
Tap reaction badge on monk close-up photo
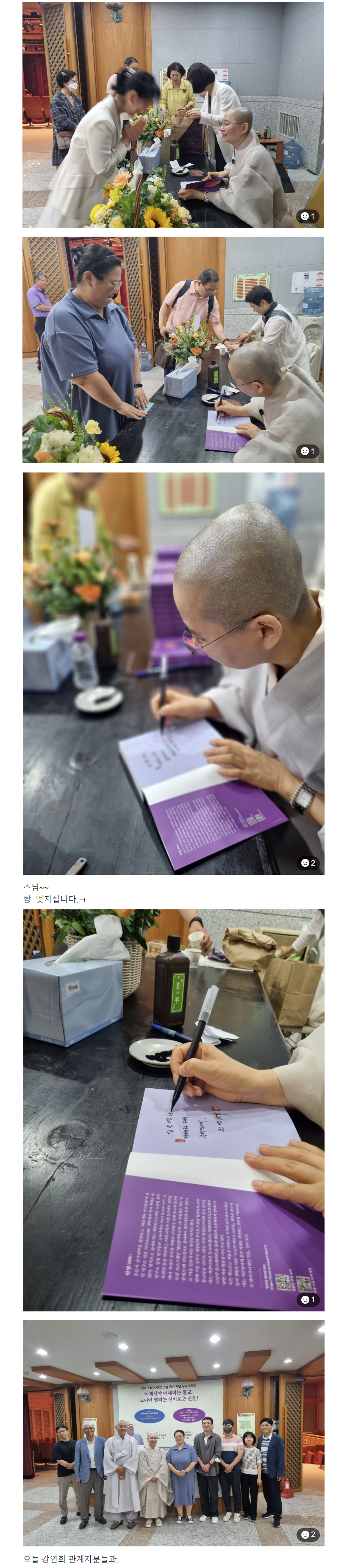tap(308, 863)
